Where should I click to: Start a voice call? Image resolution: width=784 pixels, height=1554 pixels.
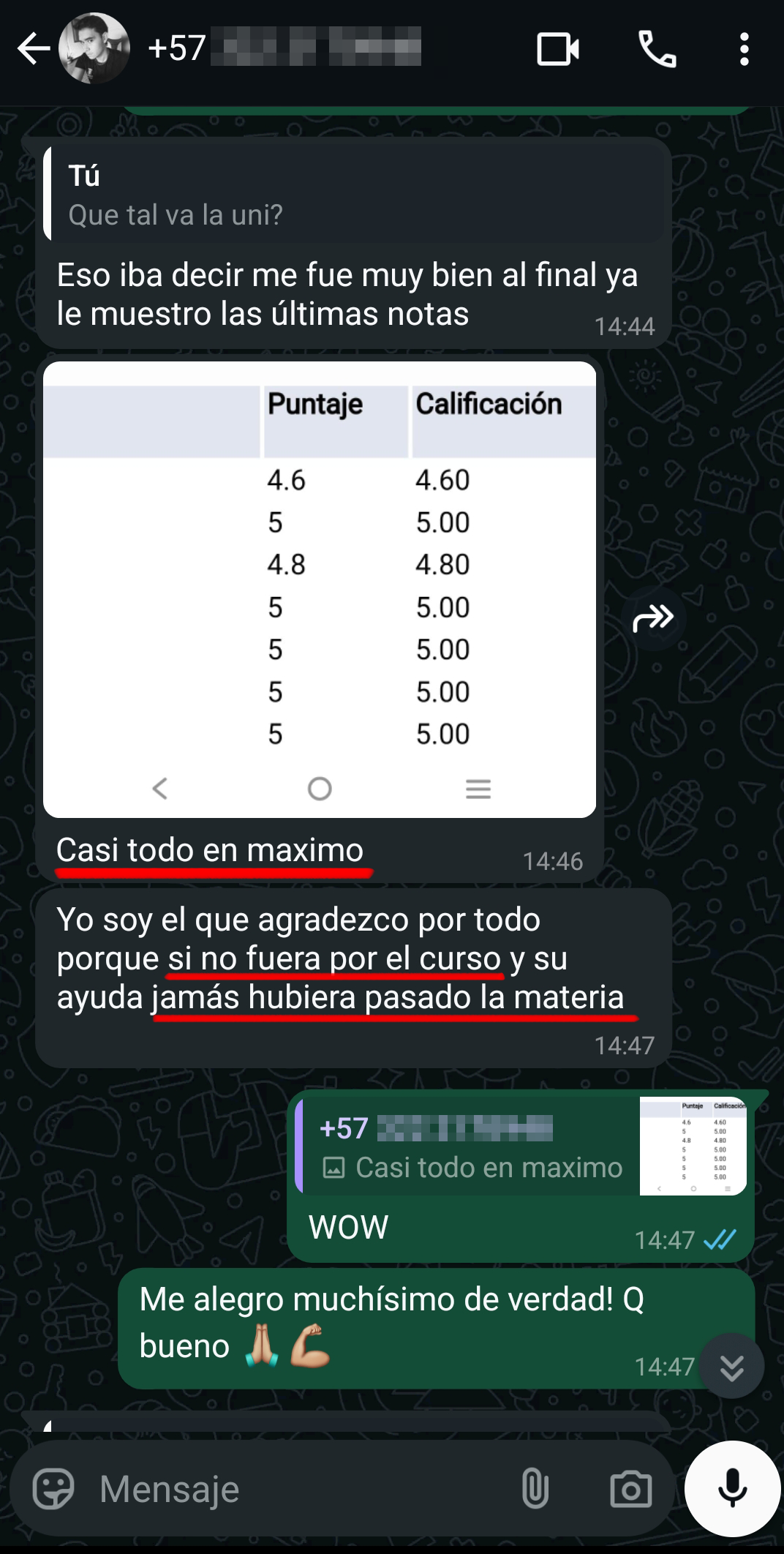tap(657, 50)
